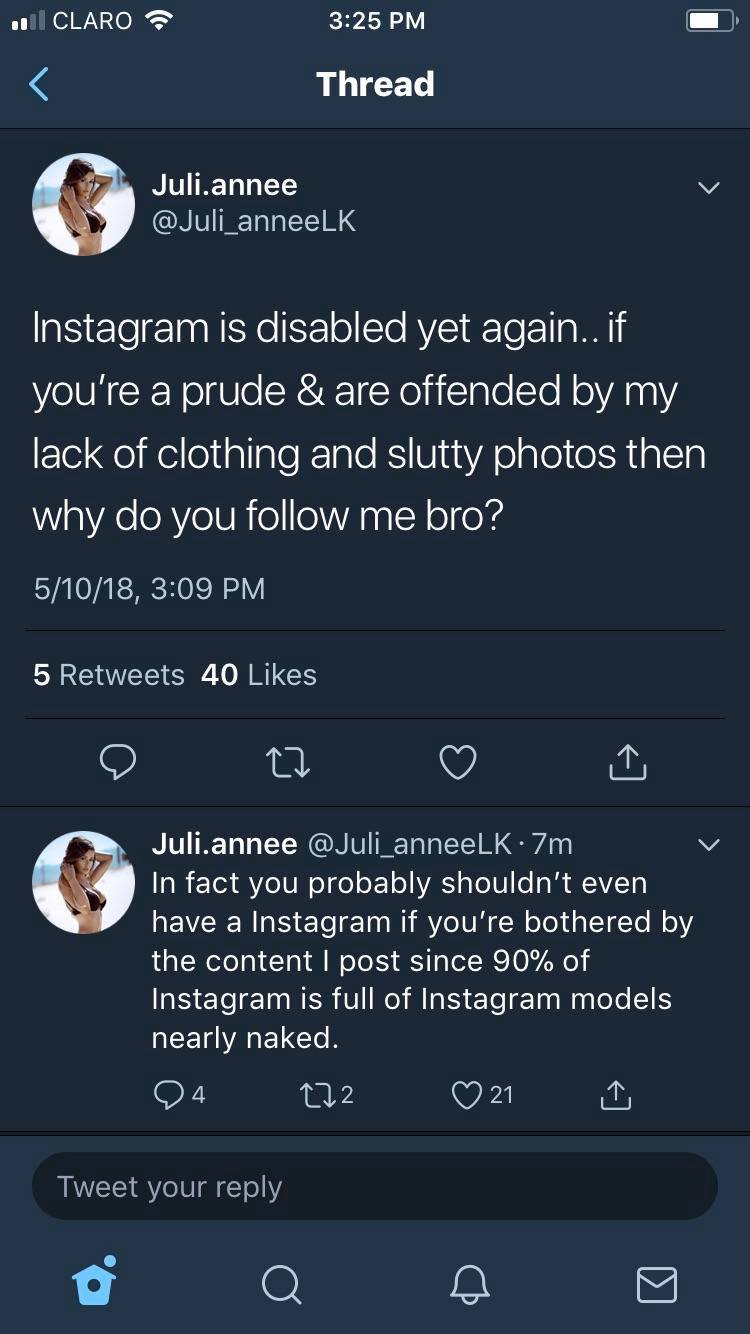Share the reply tweet
Screen dimensions: 750x1334
pyautogui.click(x=615, y=1094)
